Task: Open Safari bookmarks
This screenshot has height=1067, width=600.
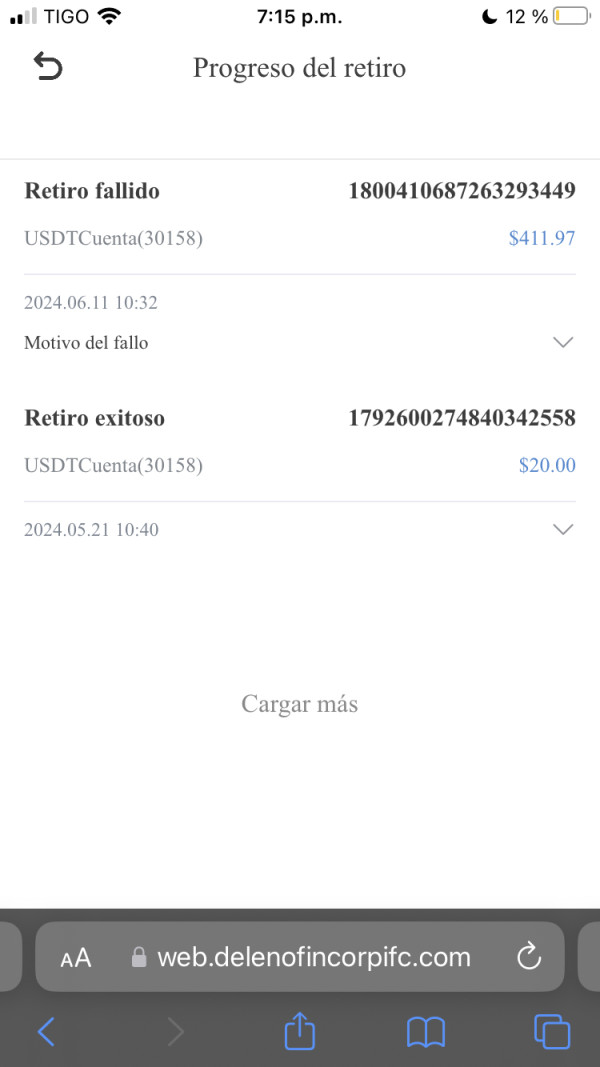Action: (x=426, y=1032)
